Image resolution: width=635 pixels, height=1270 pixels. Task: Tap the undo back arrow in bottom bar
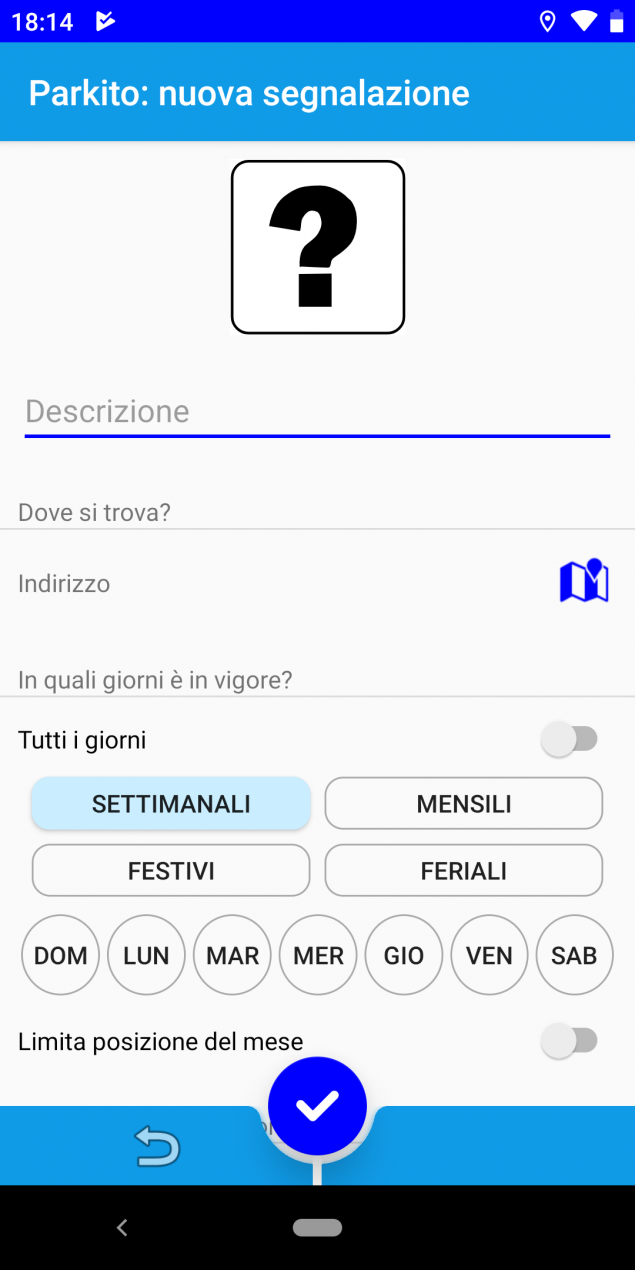click(x=158, y=1146)
